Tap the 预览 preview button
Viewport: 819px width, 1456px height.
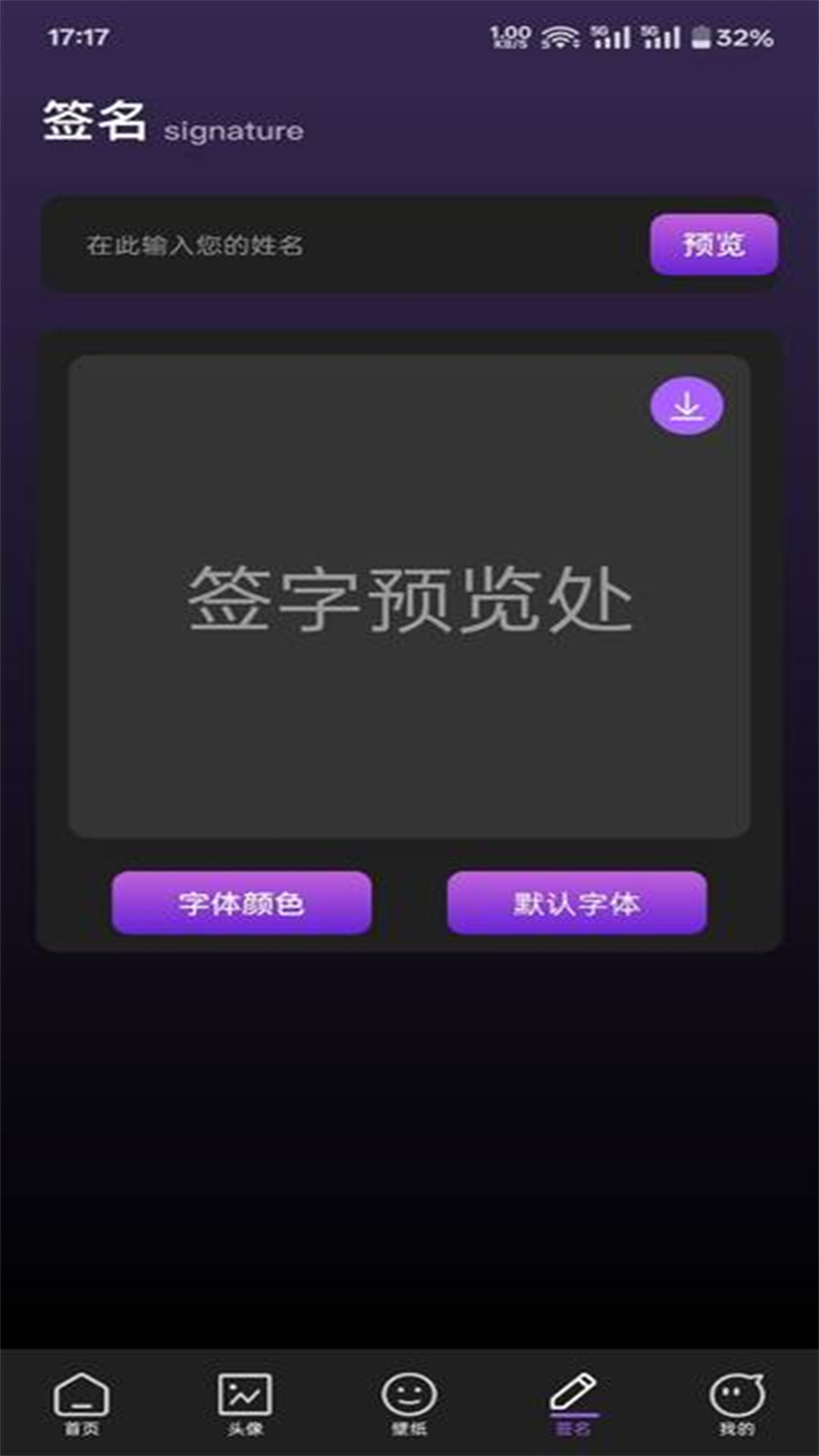[x=714, y=244]
